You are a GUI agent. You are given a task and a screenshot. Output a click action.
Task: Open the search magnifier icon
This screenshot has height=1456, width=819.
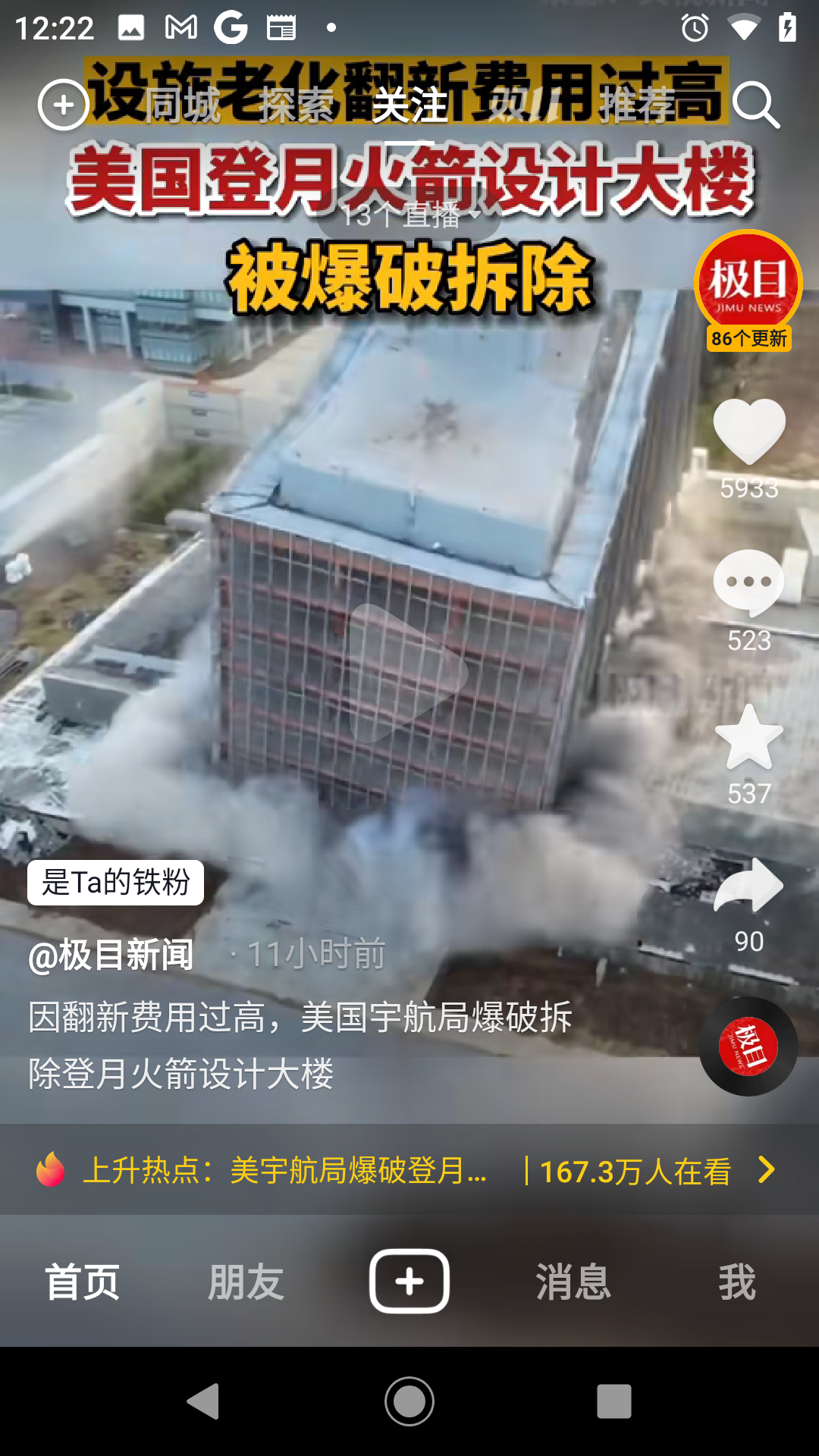coord(756,105)
